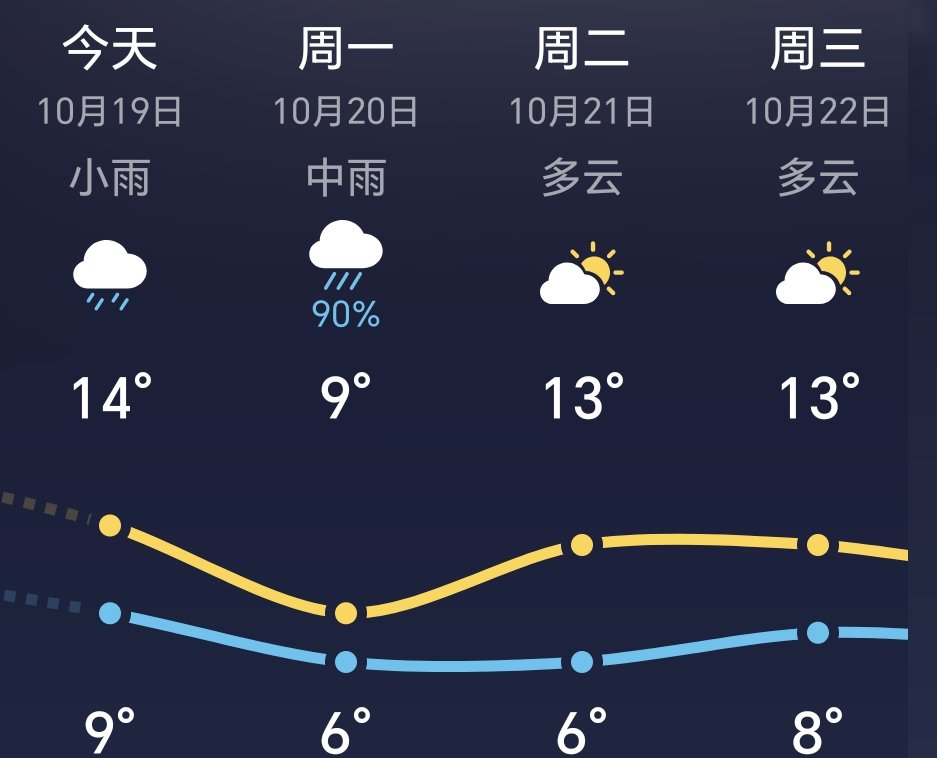The image size is (937, 758).
Task: Open today's October 19 forecast
Action: click(110, 270)
